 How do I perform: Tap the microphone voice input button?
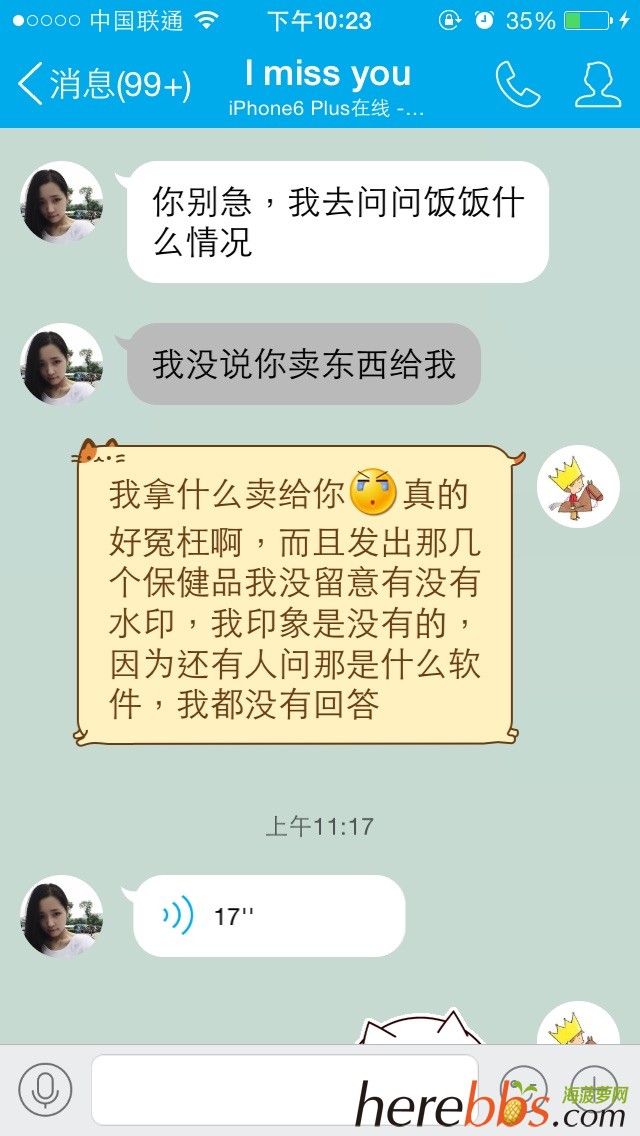click(45, 1090)
